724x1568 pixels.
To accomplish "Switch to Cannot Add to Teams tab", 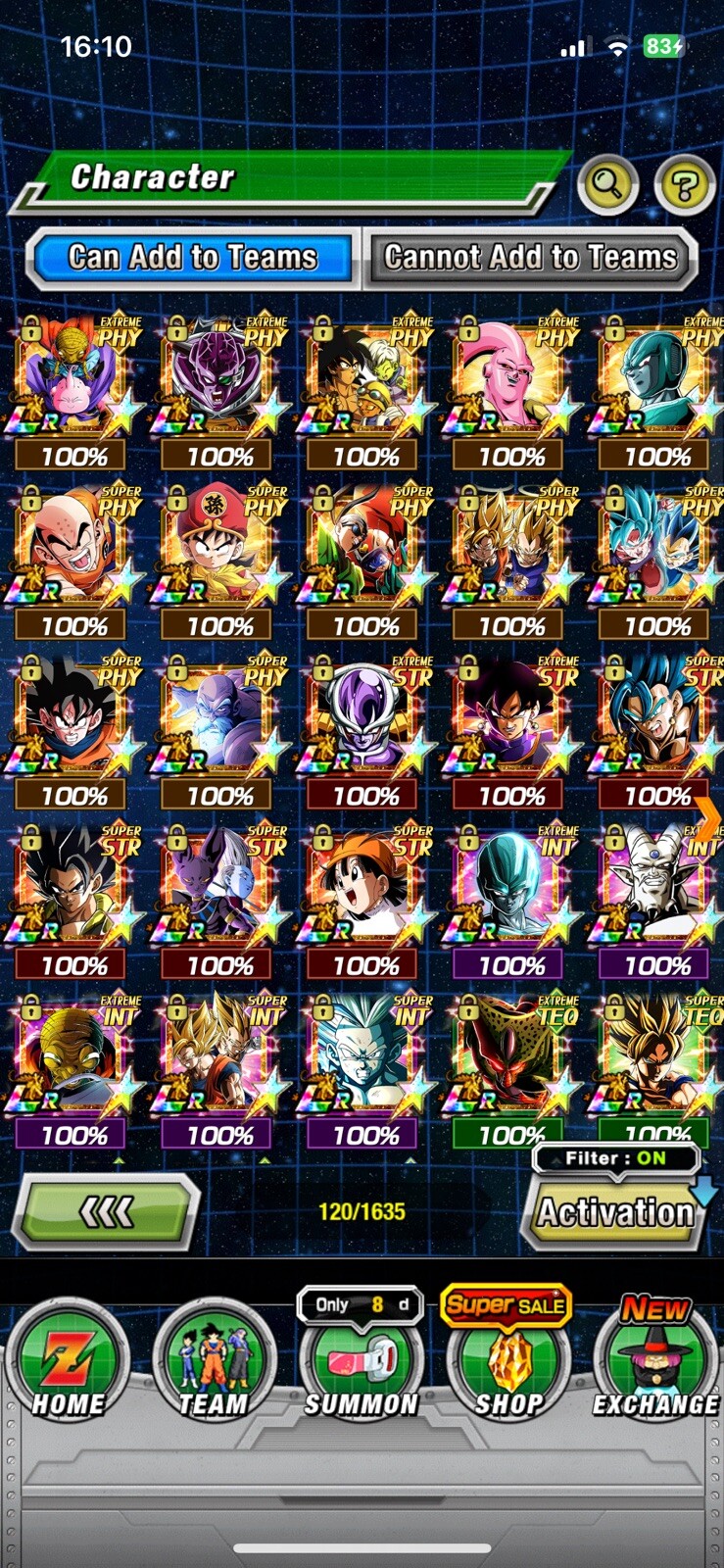I will coord(530,258).
